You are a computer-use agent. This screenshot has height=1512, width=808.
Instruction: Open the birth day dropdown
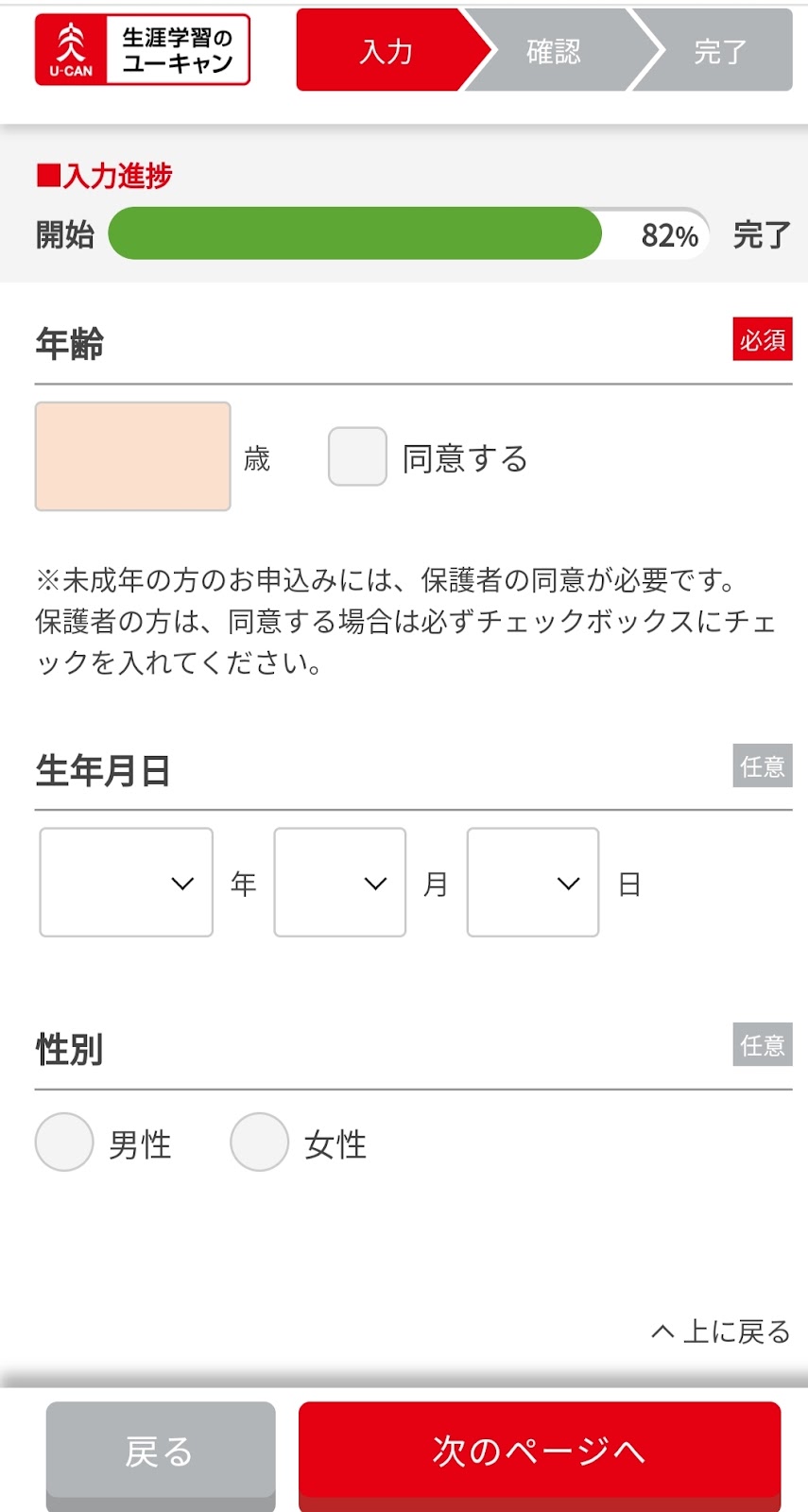(533, 883)
